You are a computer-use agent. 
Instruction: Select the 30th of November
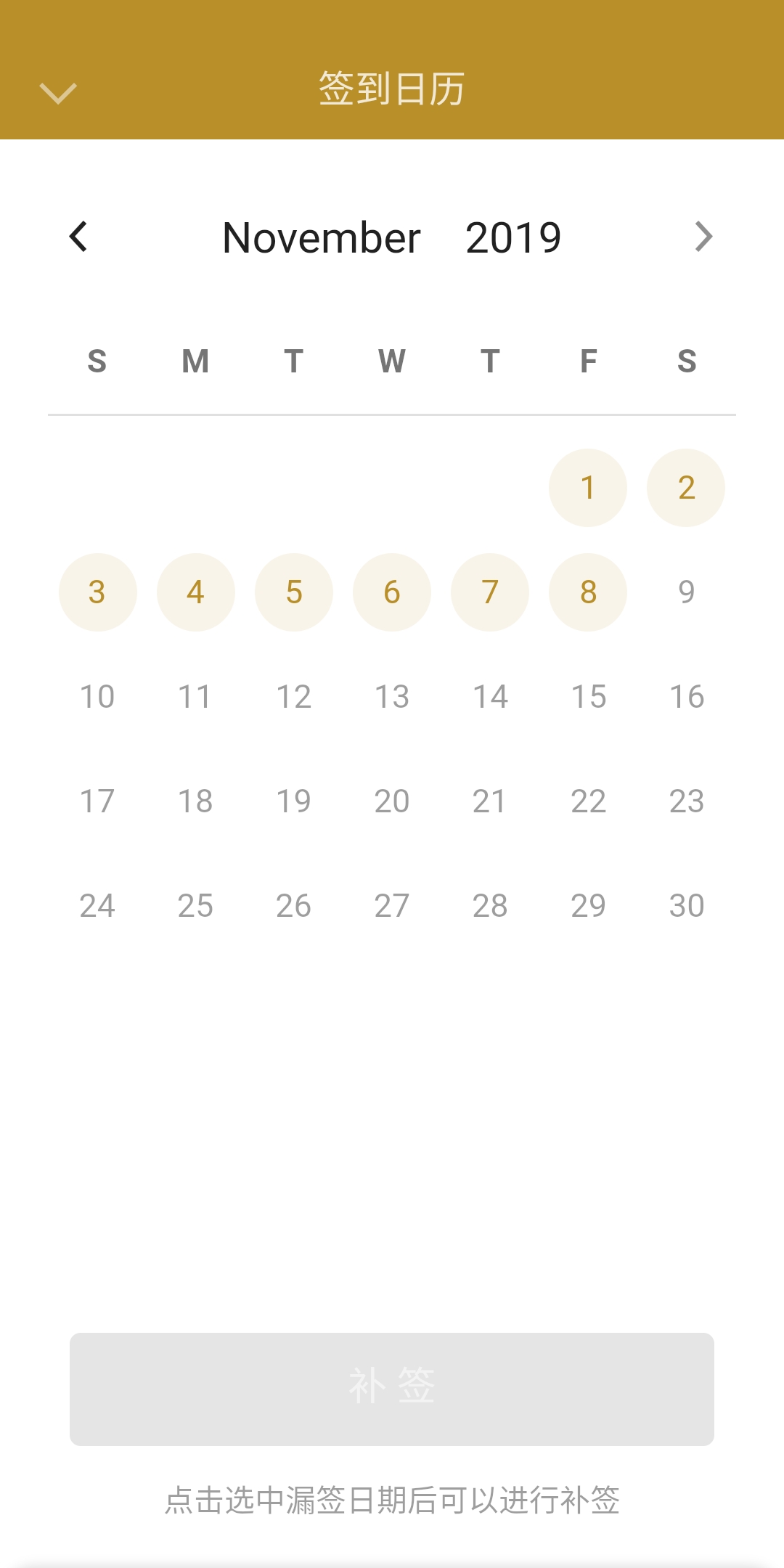[x=686, y=906]
